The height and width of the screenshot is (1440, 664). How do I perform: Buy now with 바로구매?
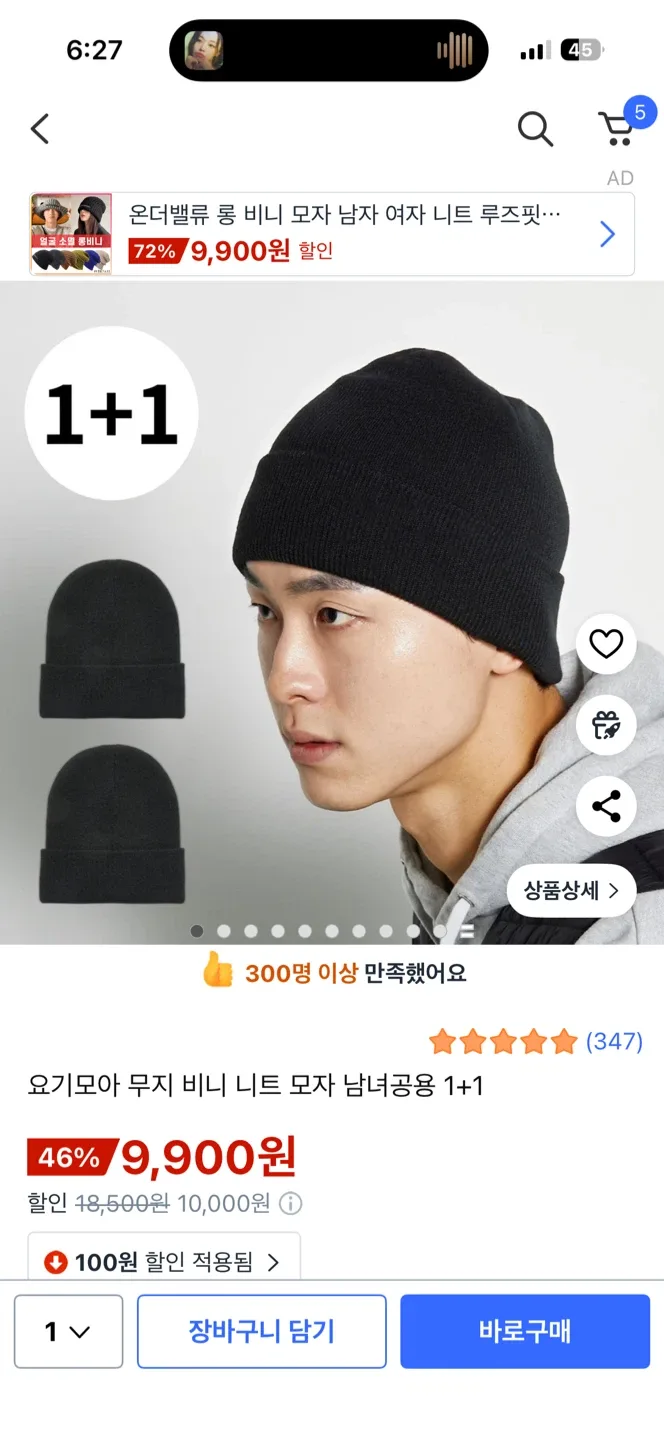click(x=525, y=1332)
